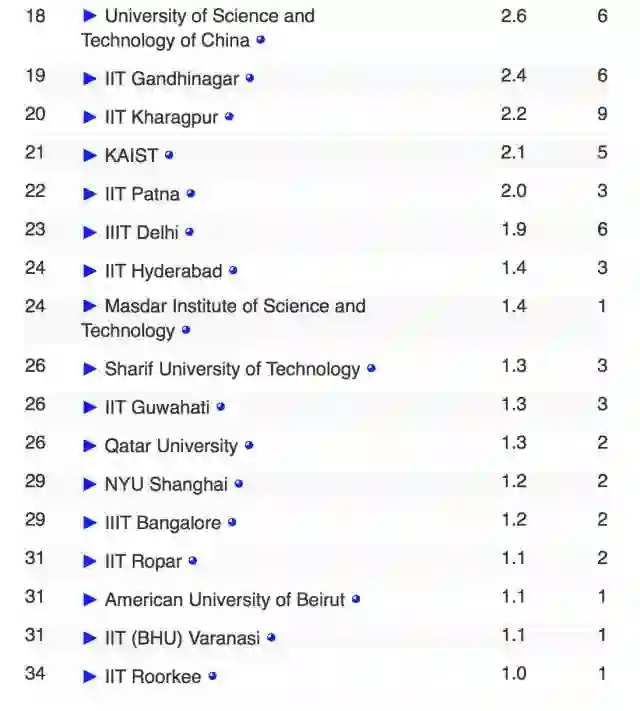The height and width of the screenshot is (711, 640).
Task: Open the globe icon next to IIIT Bangalore
Action: click(x=232, y=522)
